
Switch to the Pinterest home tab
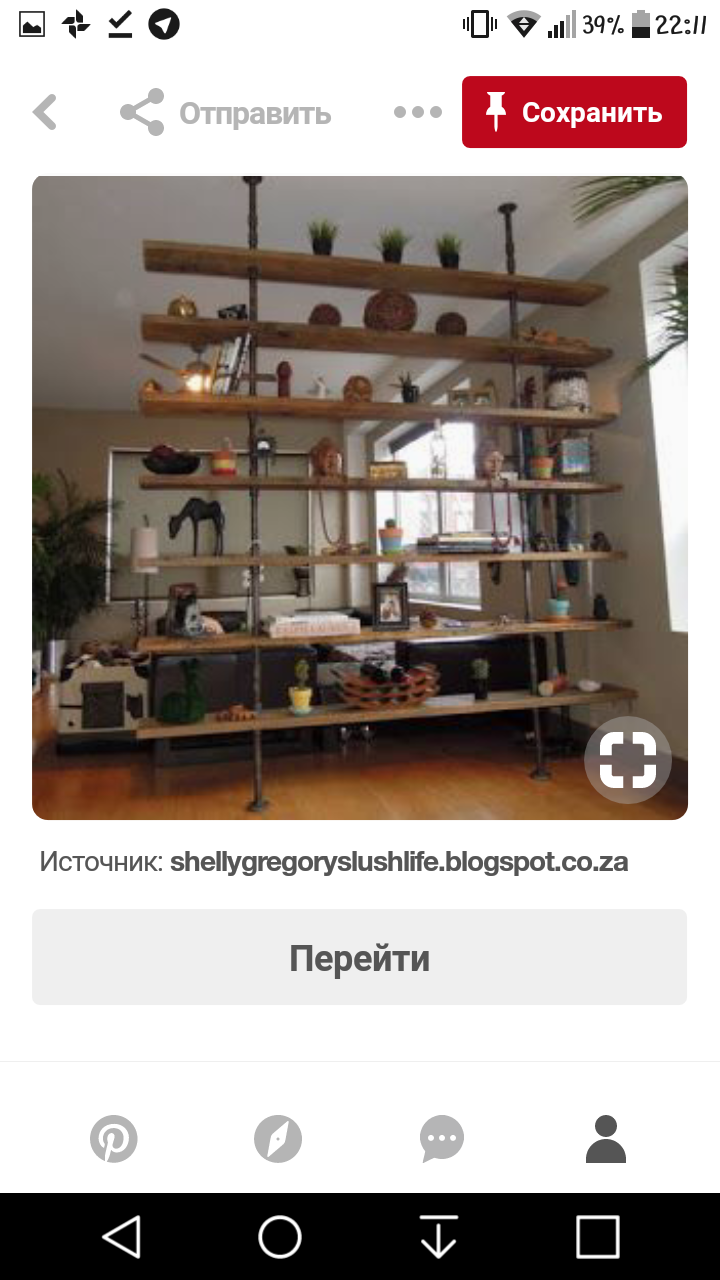click(114, 1138)
